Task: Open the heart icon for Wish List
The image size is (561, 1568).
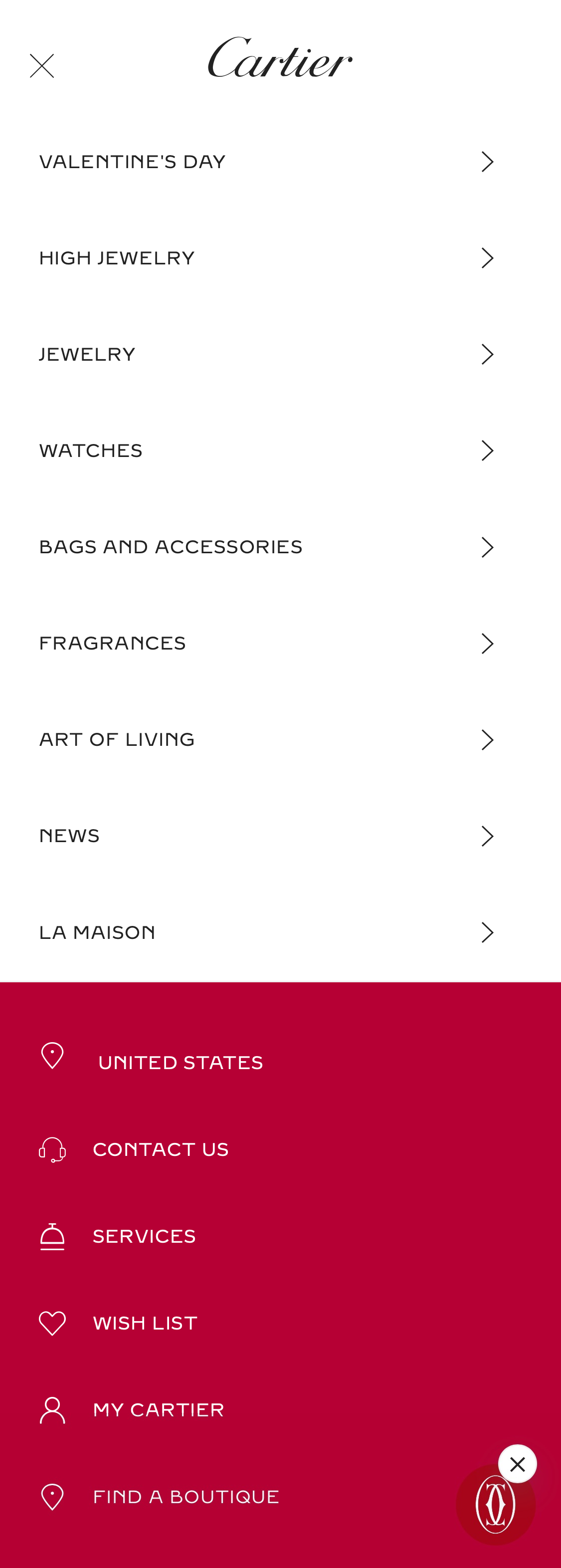Action: (52, 1323)
